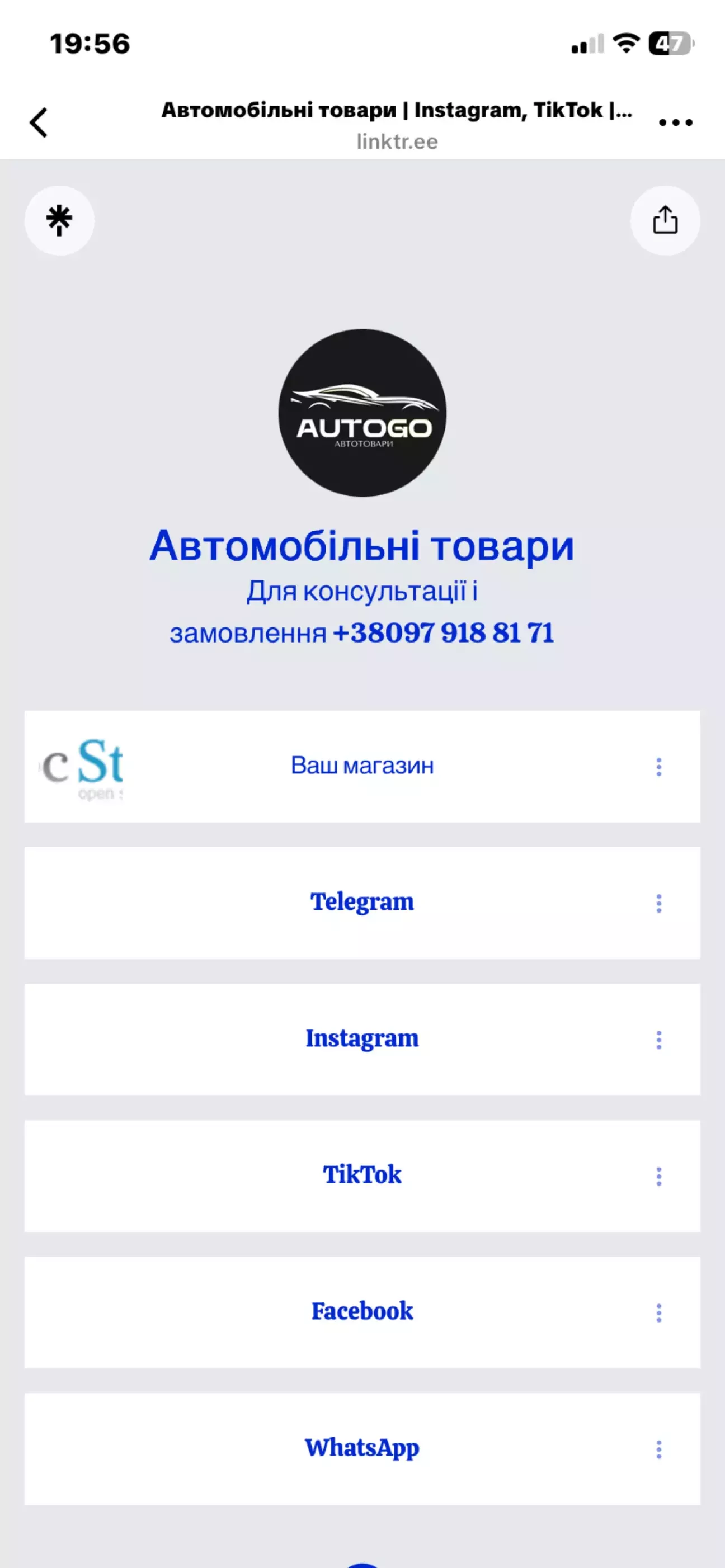Tap the Linktree asterisk logo button
725x1568 pixels.
tap(59, 220)
